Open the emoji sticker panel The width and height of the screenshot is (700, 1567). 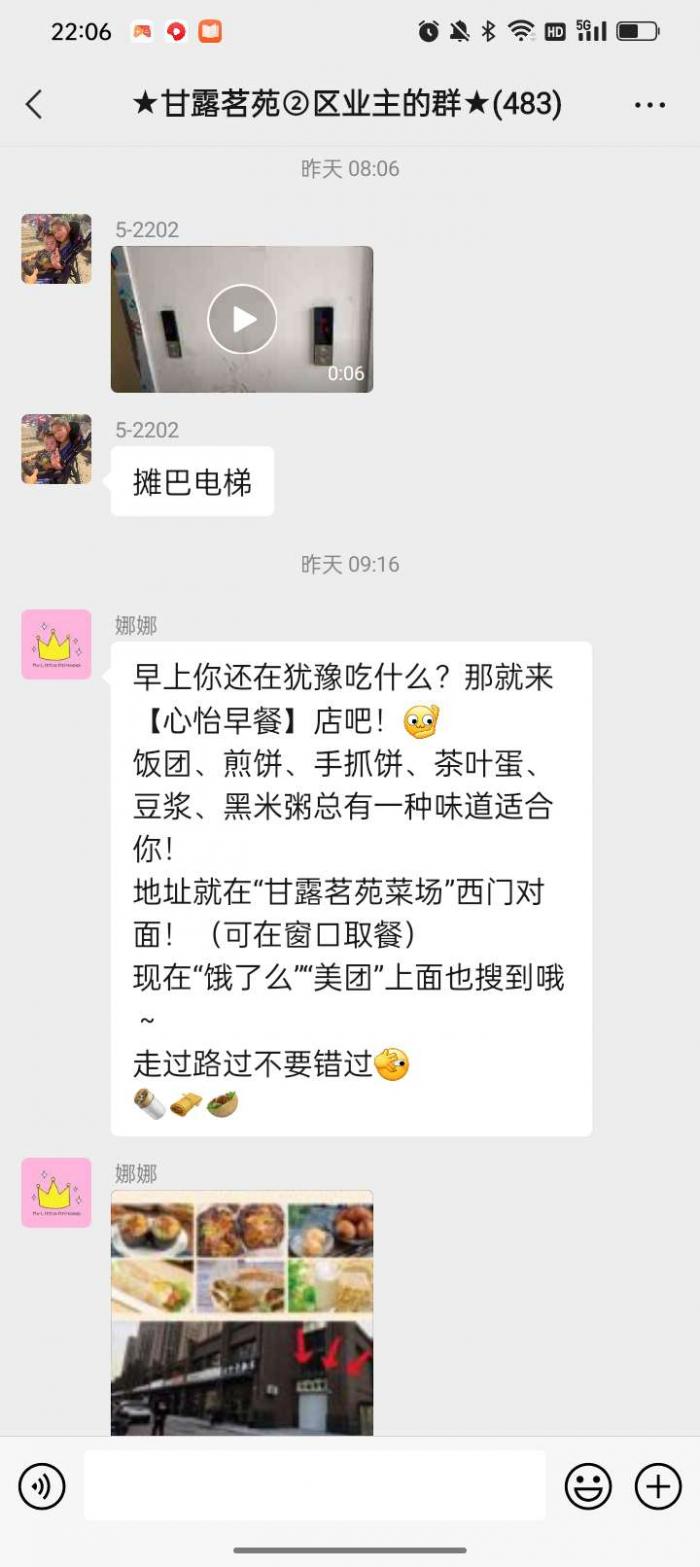coord(588,1486)
